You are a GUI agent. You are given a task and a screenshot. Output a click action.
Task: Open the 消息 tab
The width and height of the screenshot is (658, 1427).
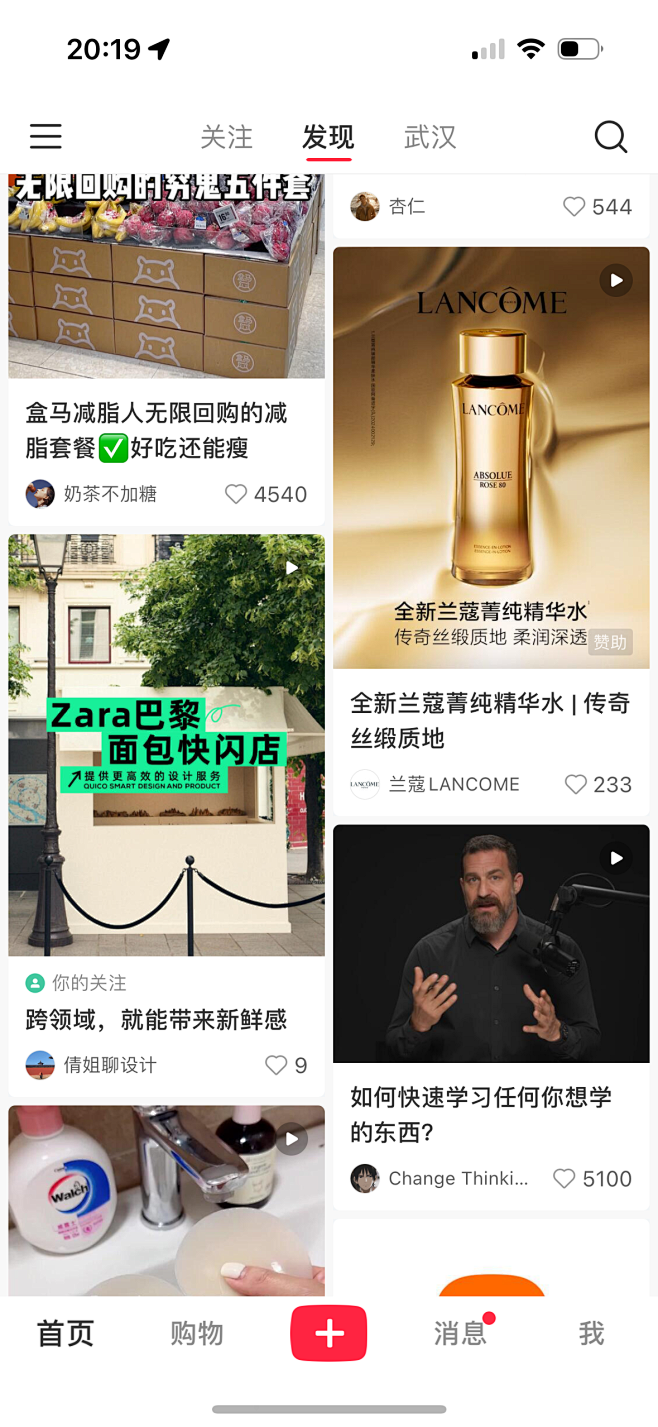pos(460,1333)
